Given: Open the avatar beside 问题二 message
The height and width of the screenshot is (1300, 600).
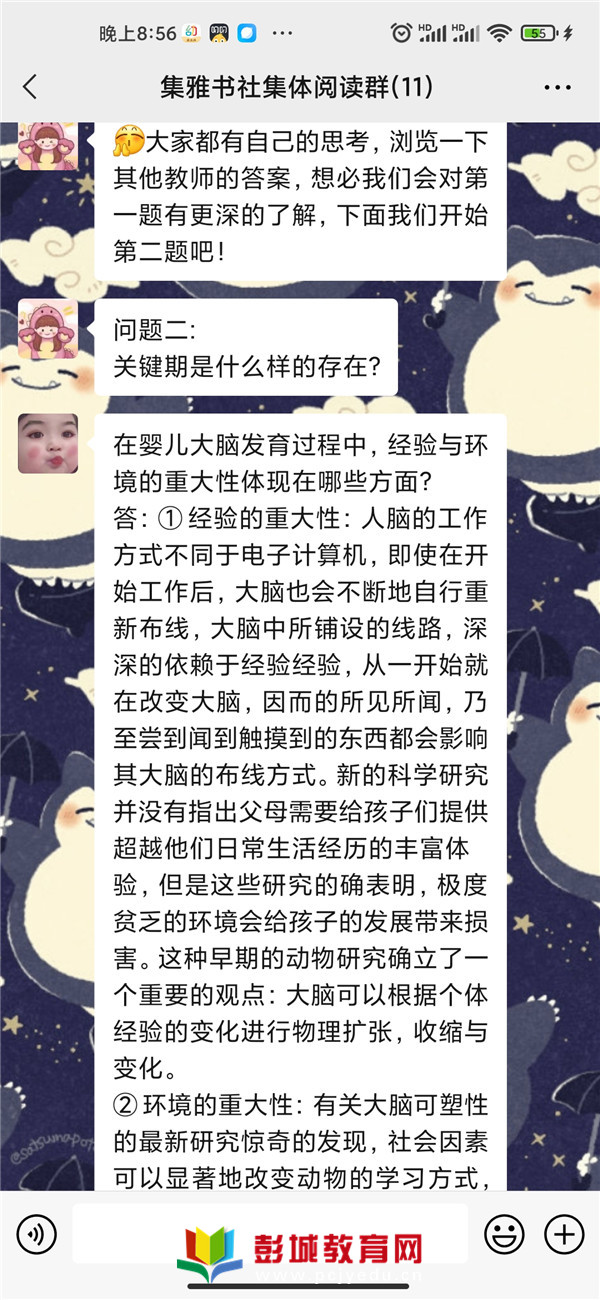Looking at the screenshot, I should (x=48, y=329).
